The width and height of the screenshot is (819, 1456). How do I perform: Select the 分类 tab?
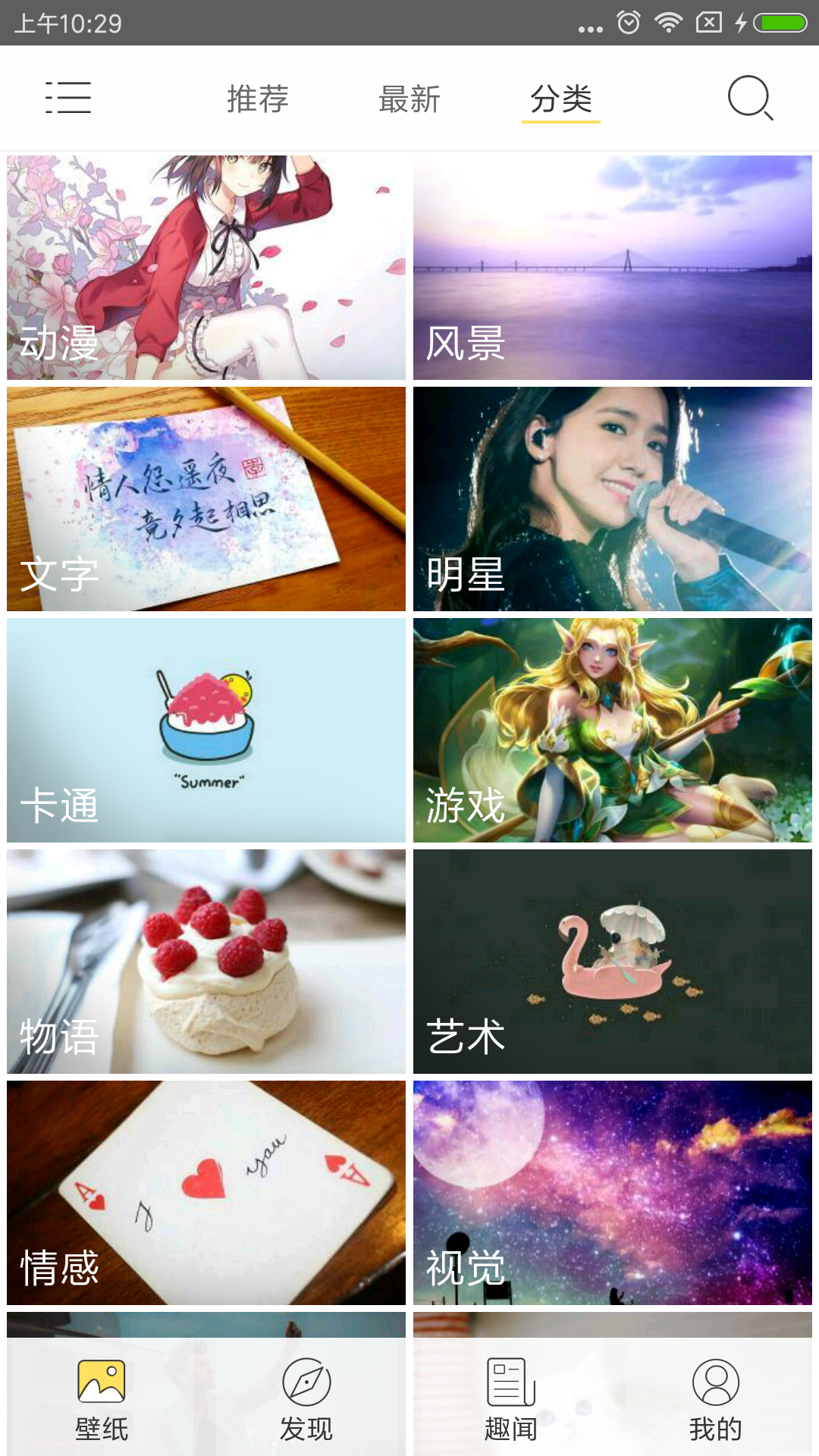pos(561,99)
